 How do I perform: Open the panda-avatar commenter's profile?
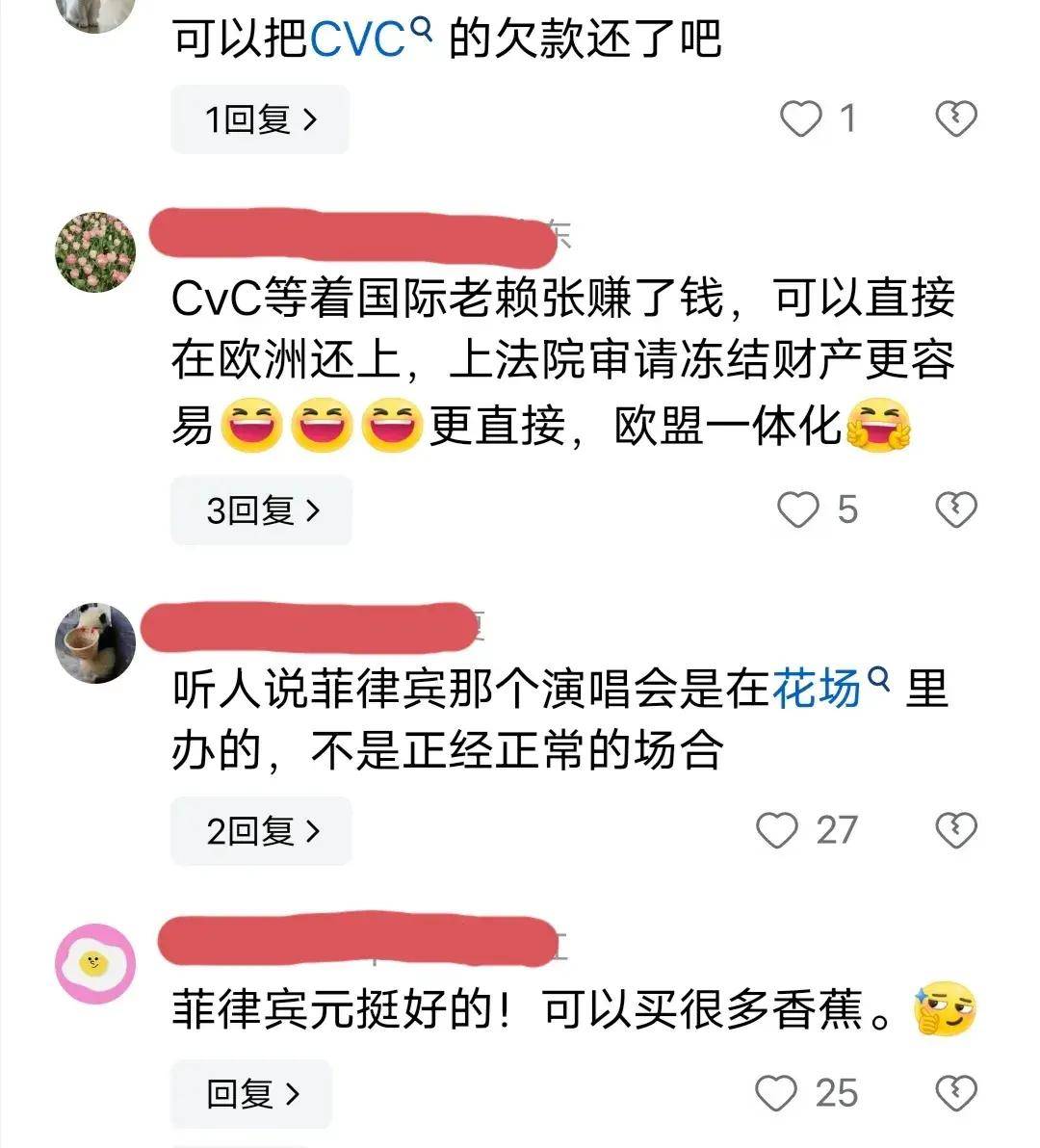pyautogui.click(x=95, y=643)
